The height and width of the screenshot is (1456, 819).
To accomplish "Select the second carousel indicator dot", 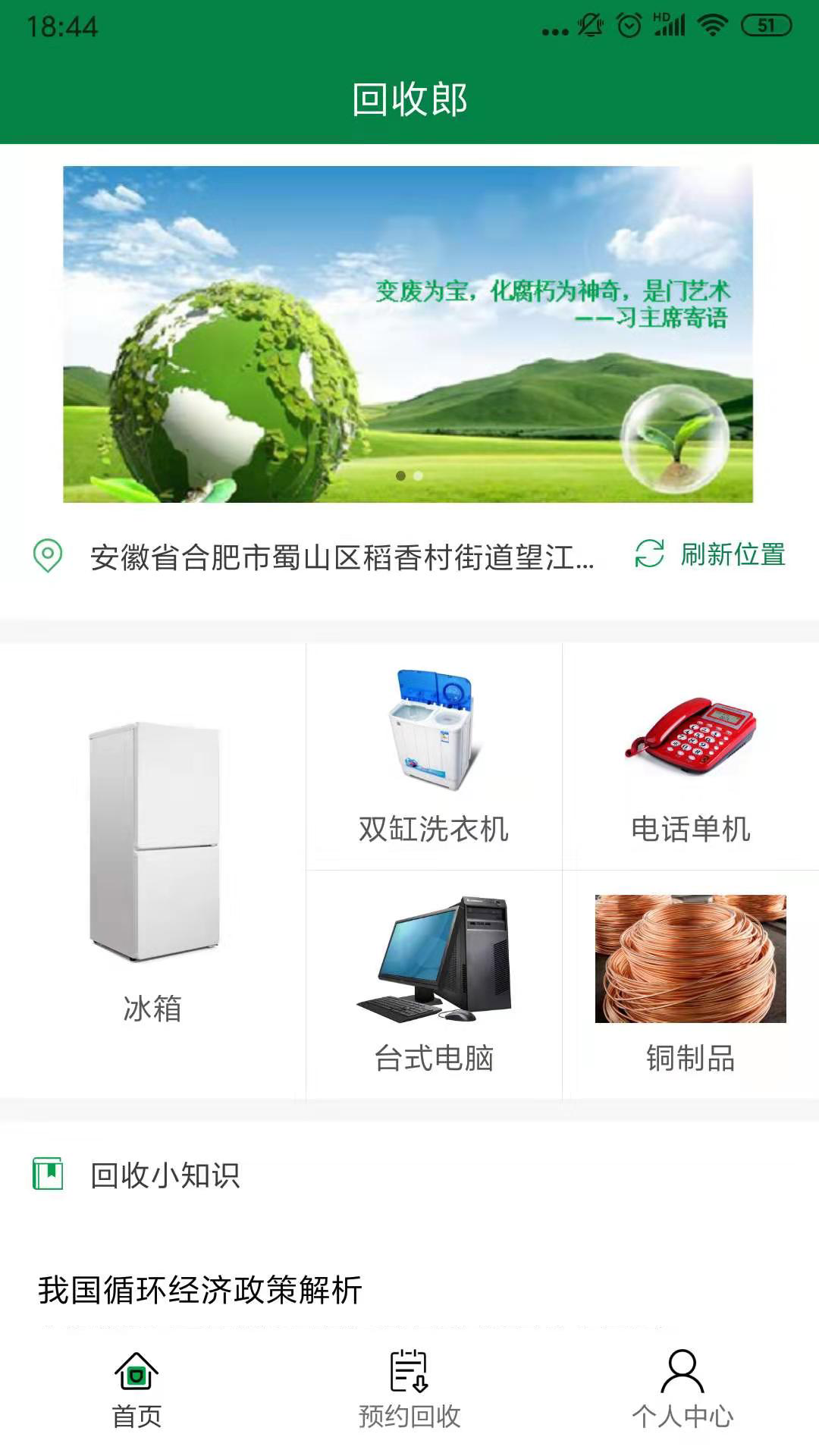I will point(417,477).
